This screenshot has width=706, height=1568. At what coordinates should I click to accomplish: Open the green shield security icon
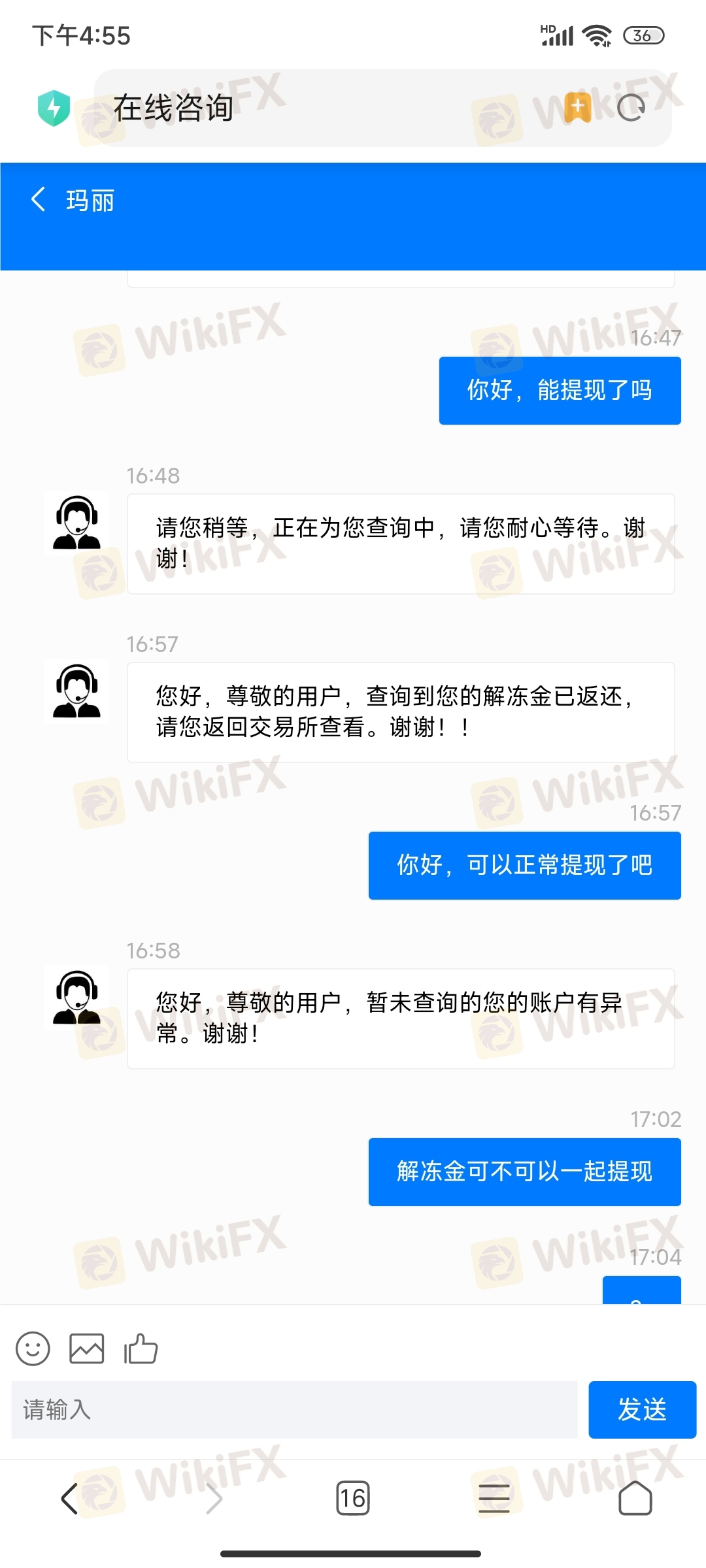54,108
